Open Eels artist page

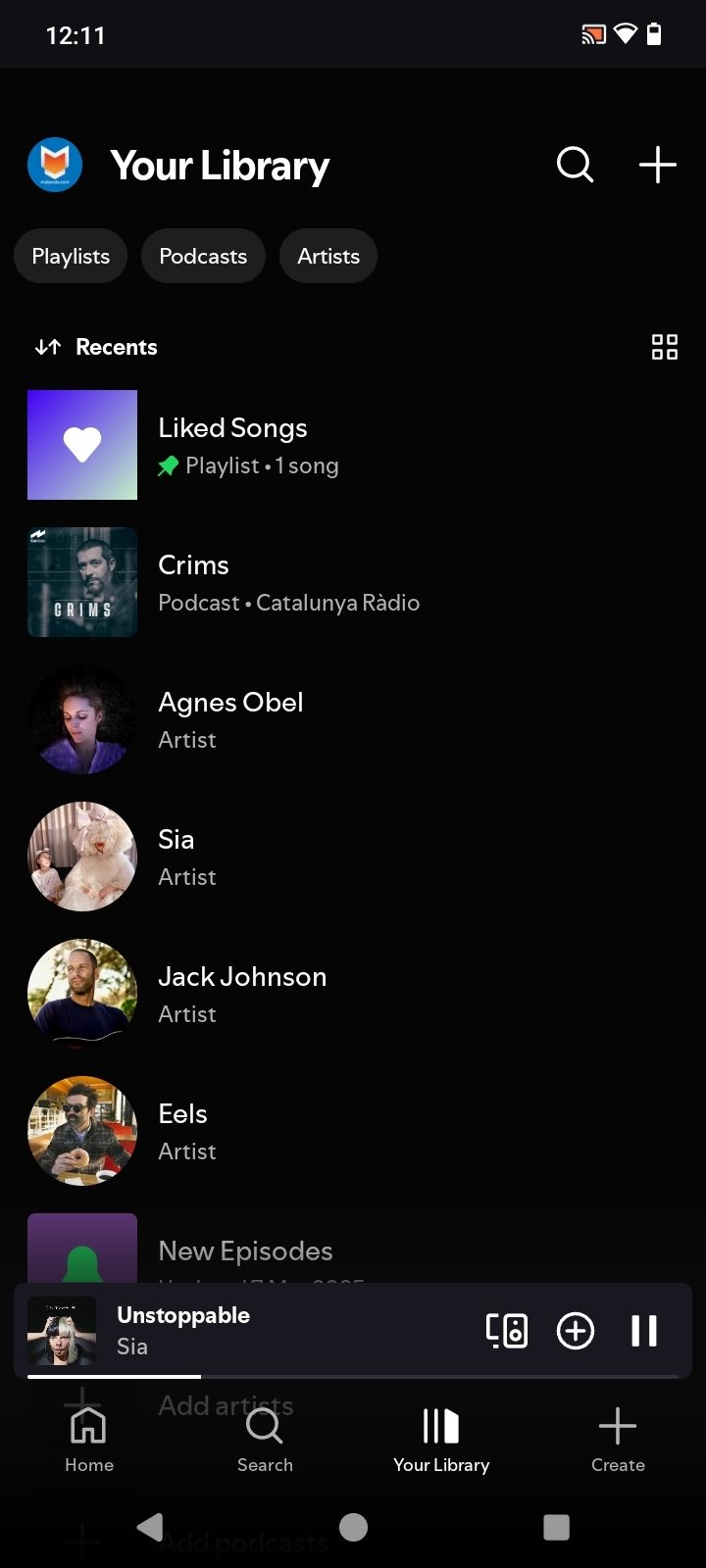(x=182, y=1131)
